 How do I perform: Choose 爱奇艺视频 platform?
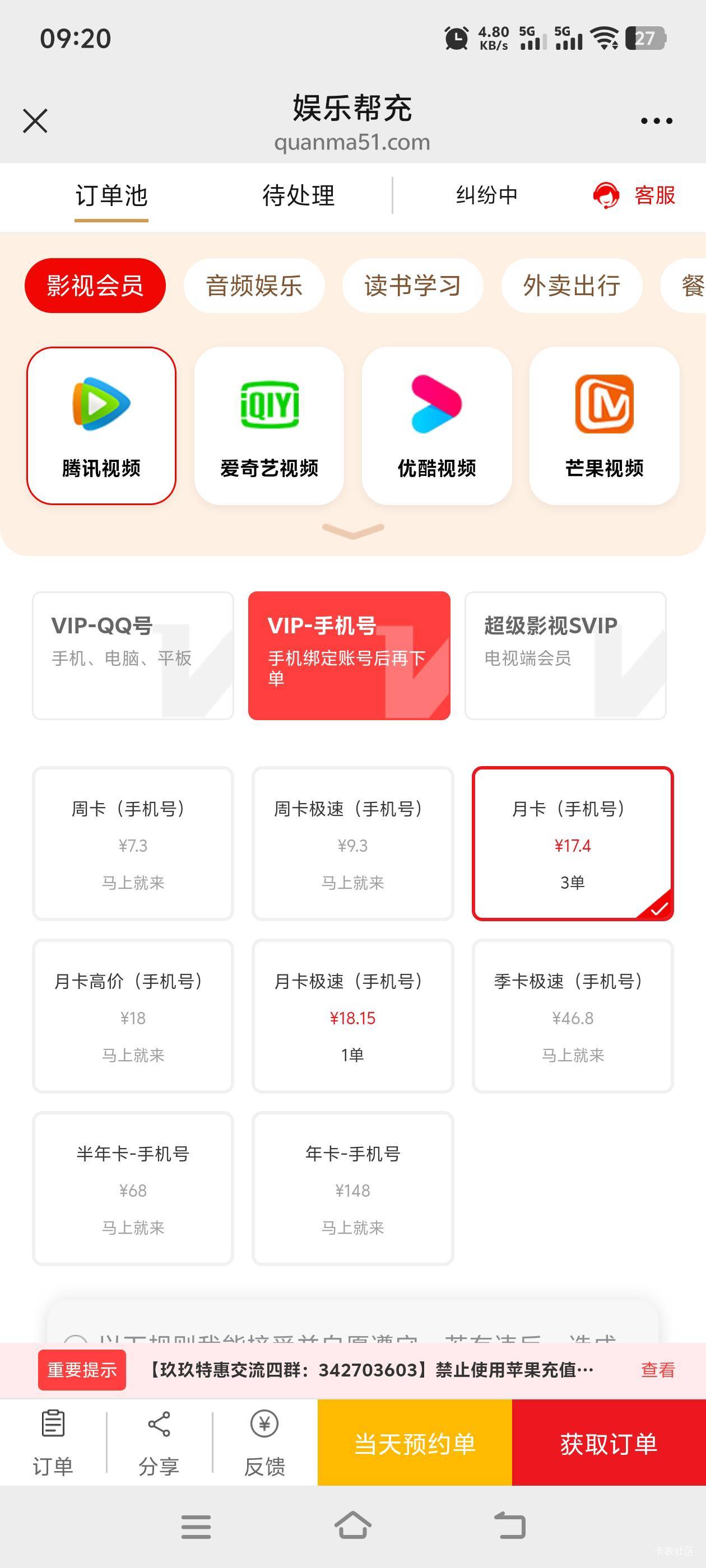coord(270,426)
